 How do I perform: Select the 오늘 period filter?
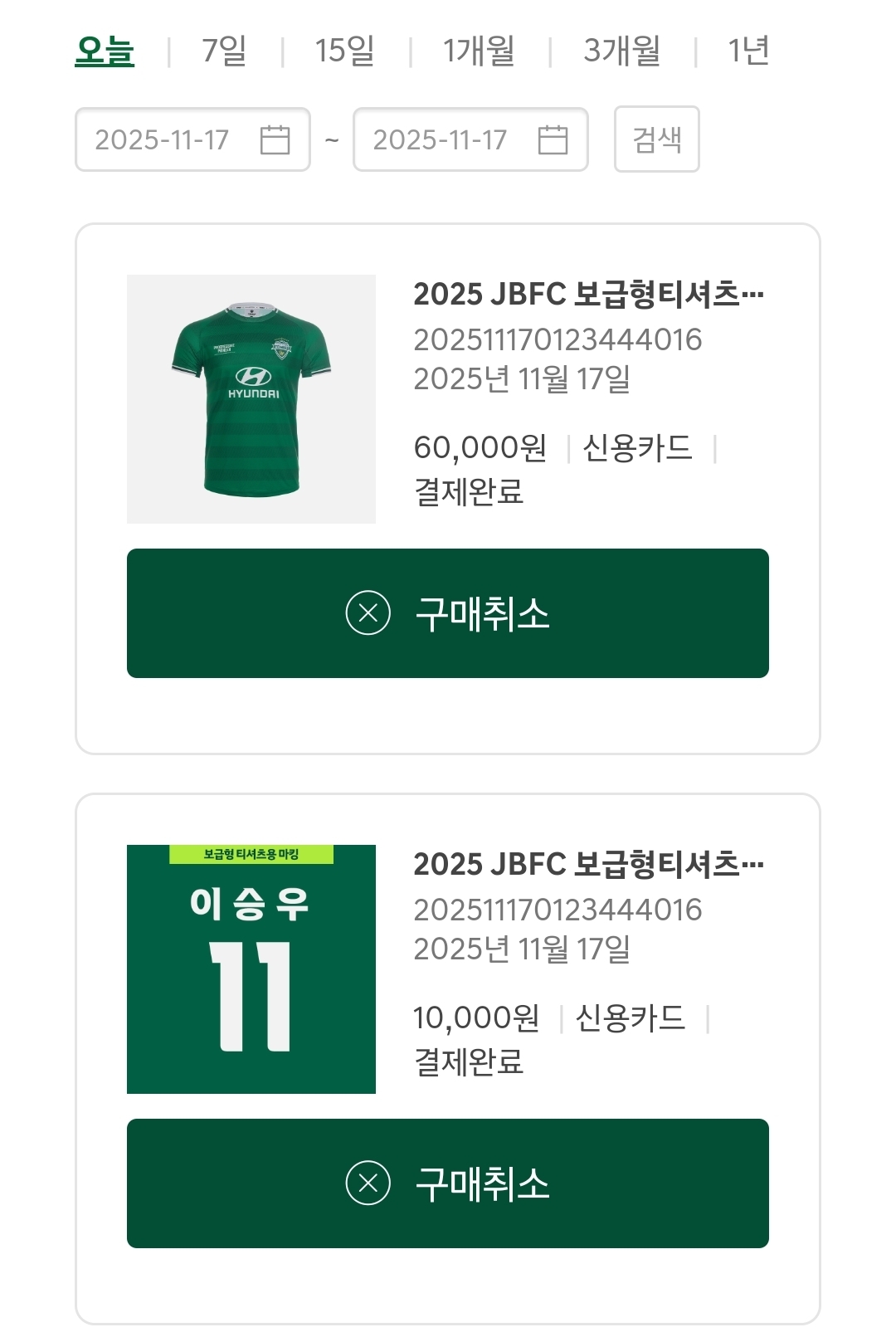(105, 51)
